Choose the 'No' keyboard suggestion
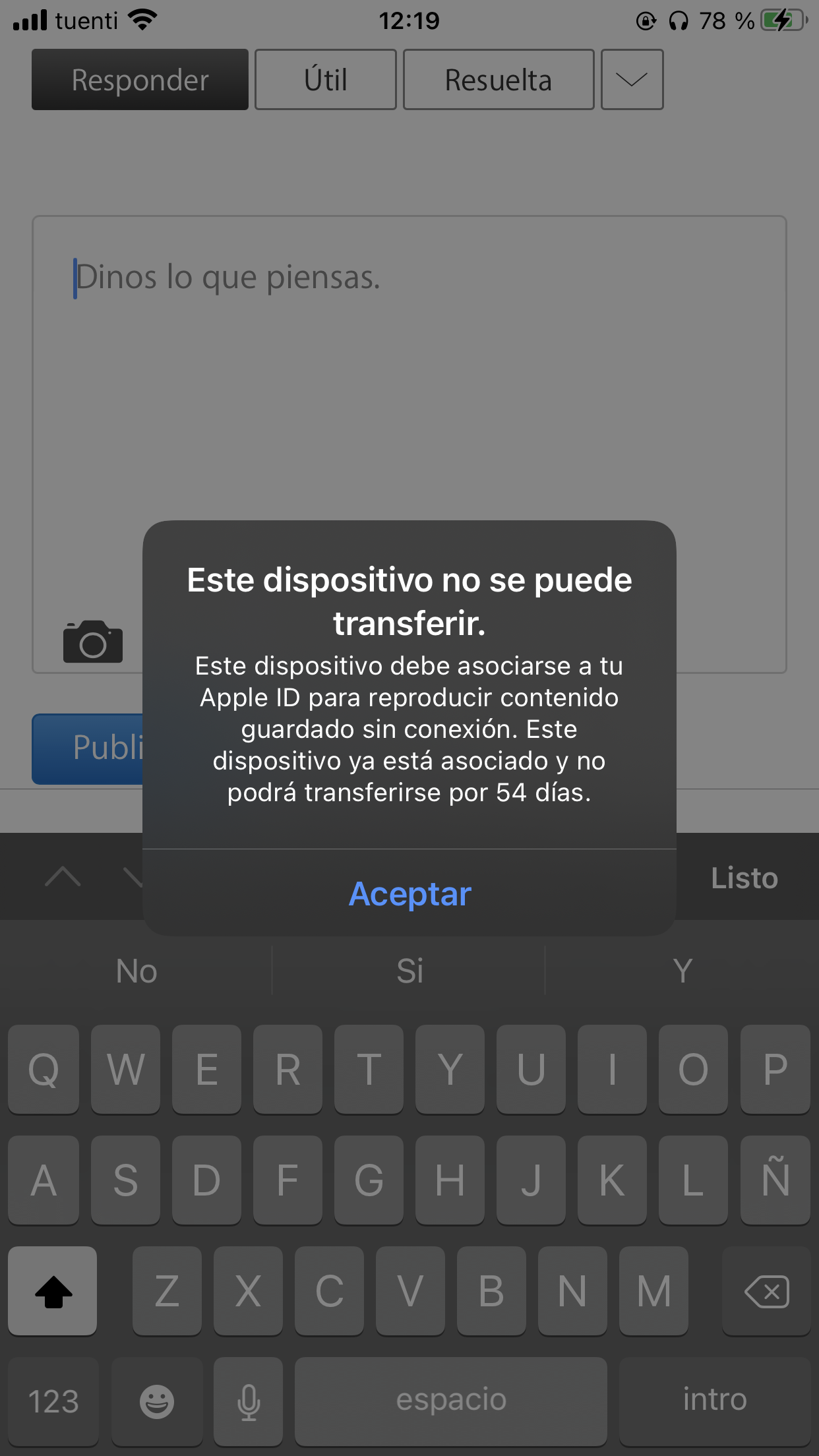 (x=136, y=971)
